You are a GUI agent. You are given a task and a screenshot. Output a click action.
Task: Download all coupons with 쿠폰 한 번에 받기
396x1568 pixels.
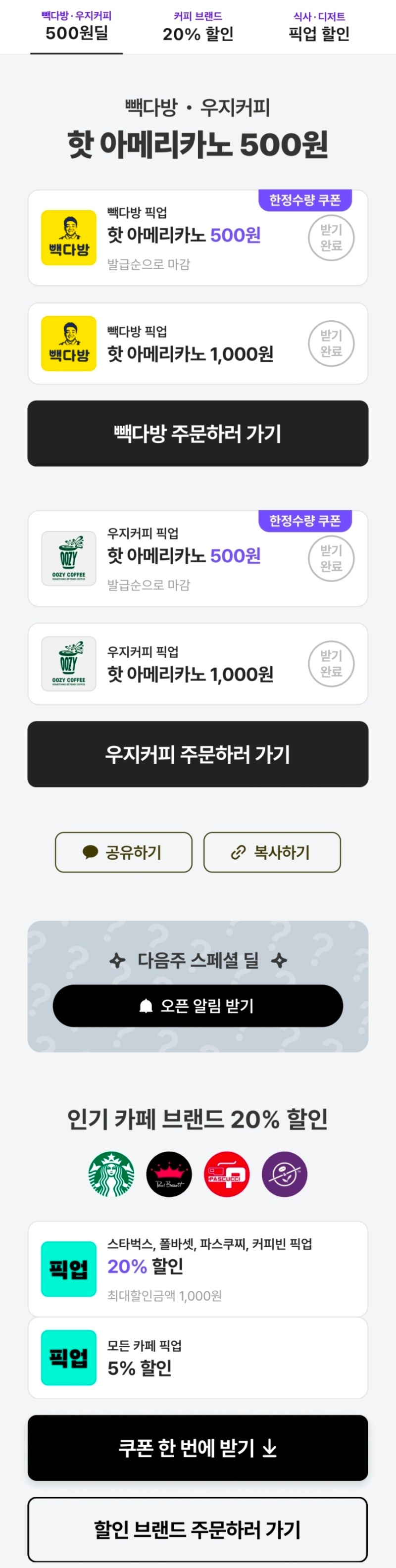[198, 1448]
